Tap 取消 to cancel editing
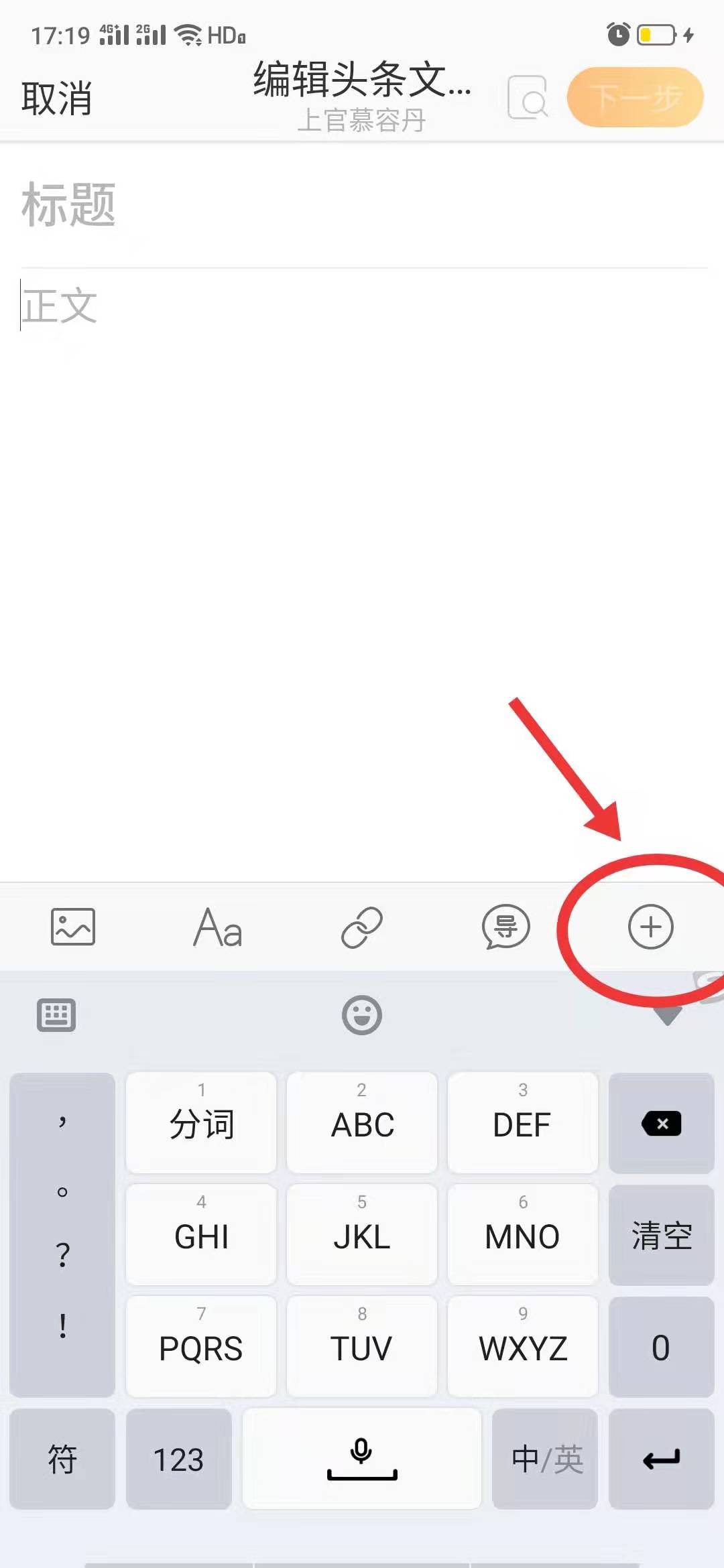Image resolution: width=724 pixels, height=1568 pixels. pos(56,99)
